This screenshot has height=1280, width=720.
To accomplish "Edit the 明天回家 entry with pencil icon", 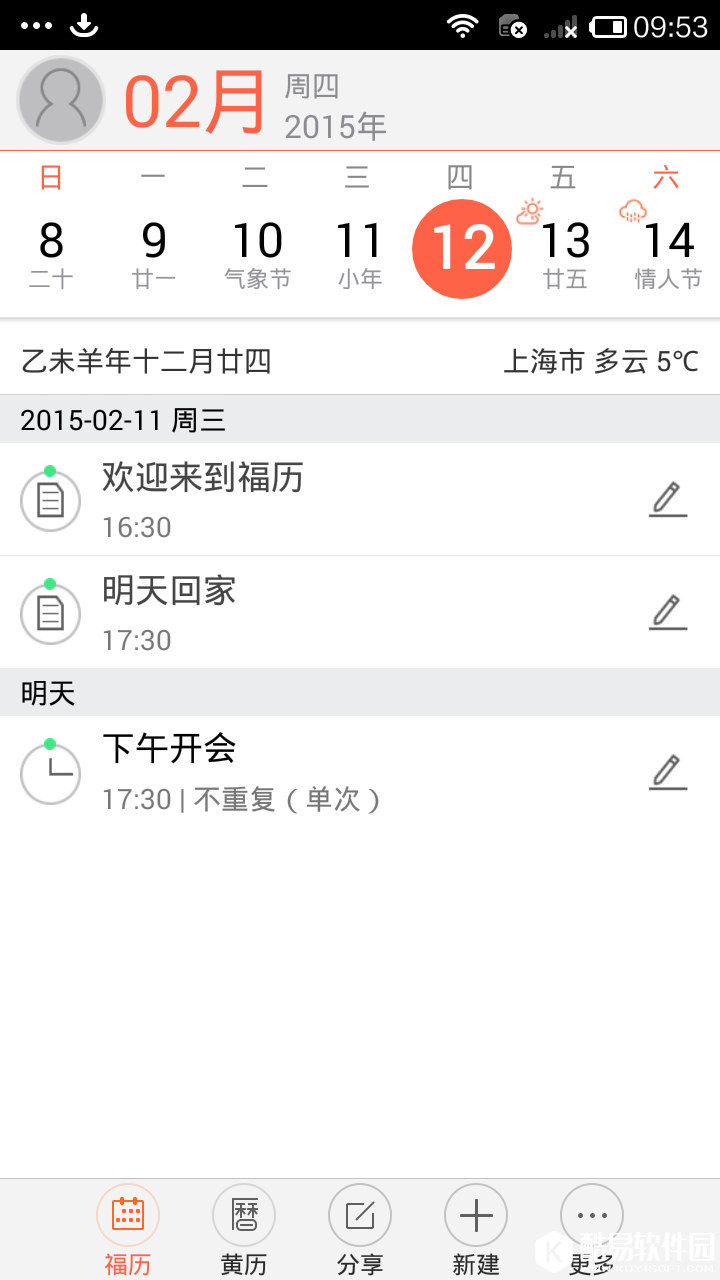I will [668, 612].
